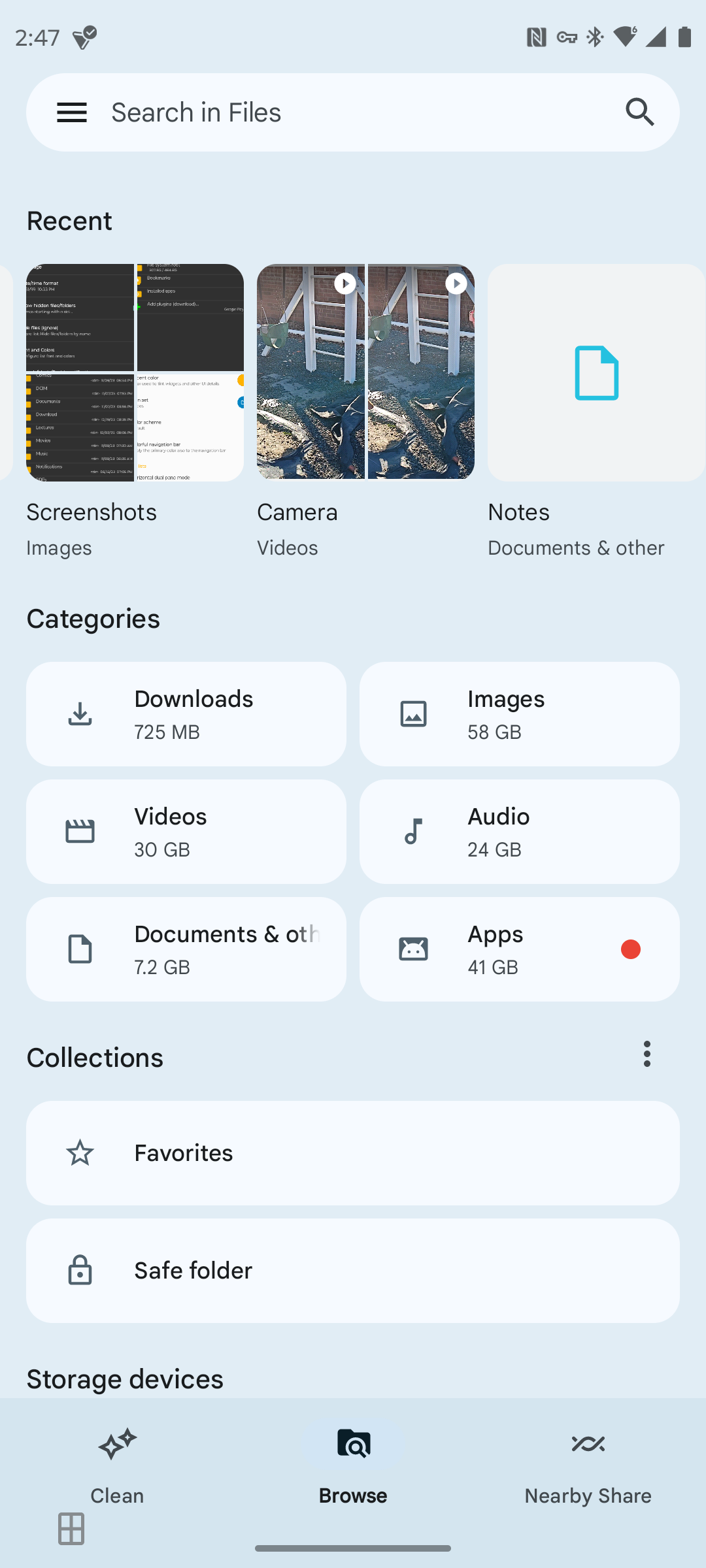The width and height of the screenshot is (706, 1568).
Task: Tap the magnifier search icon
Action: coord(640,112)
